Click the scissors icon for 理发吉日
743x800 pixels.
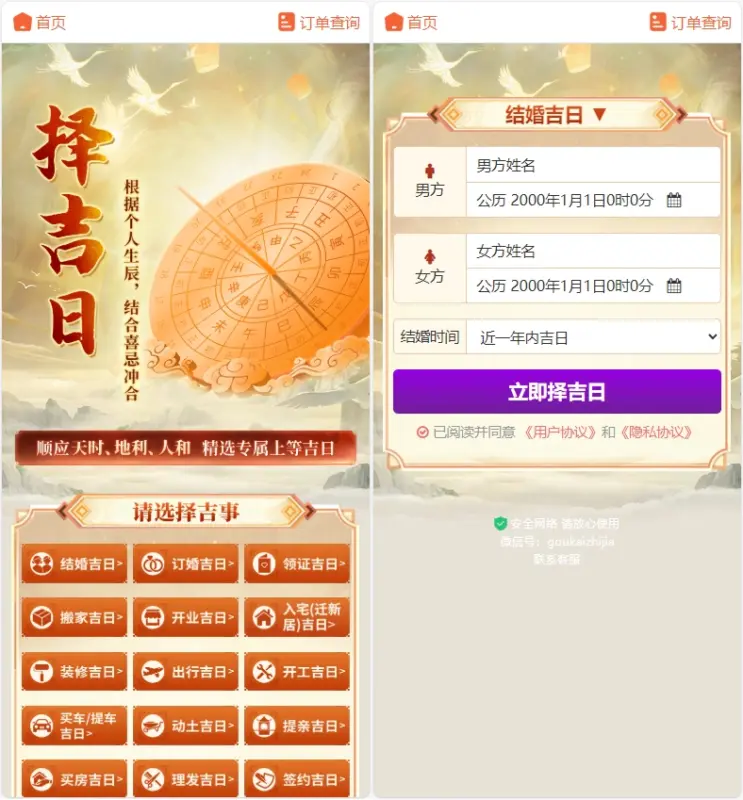[x=154, y=779]
